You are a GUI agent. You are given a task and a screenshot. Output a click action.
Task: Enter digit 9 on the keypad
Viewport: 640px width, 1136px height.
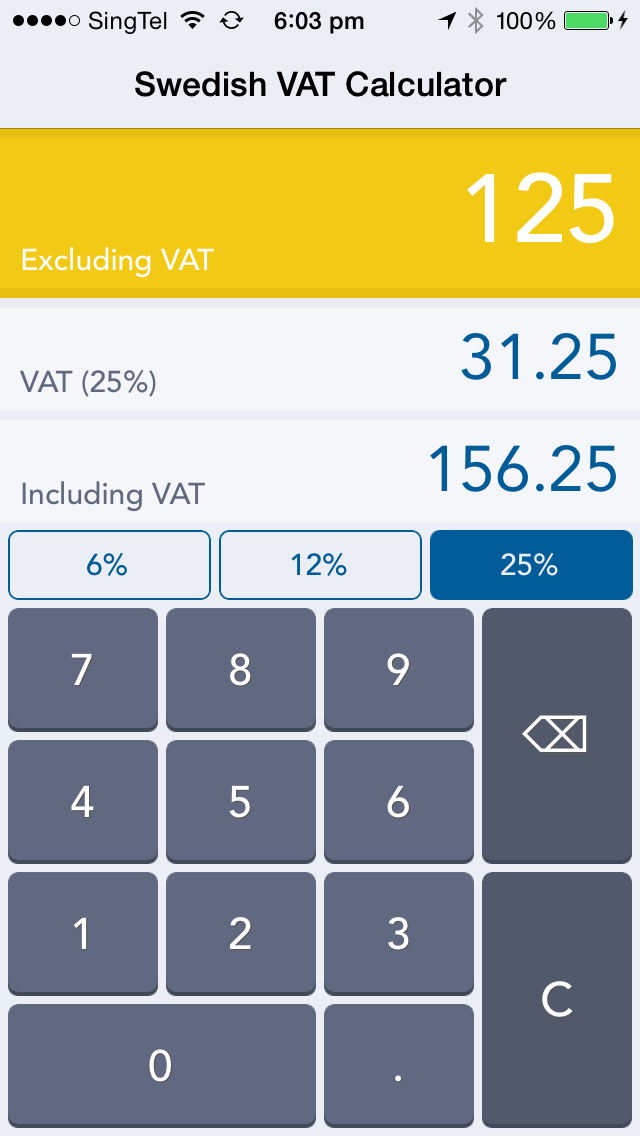(398, 669)
